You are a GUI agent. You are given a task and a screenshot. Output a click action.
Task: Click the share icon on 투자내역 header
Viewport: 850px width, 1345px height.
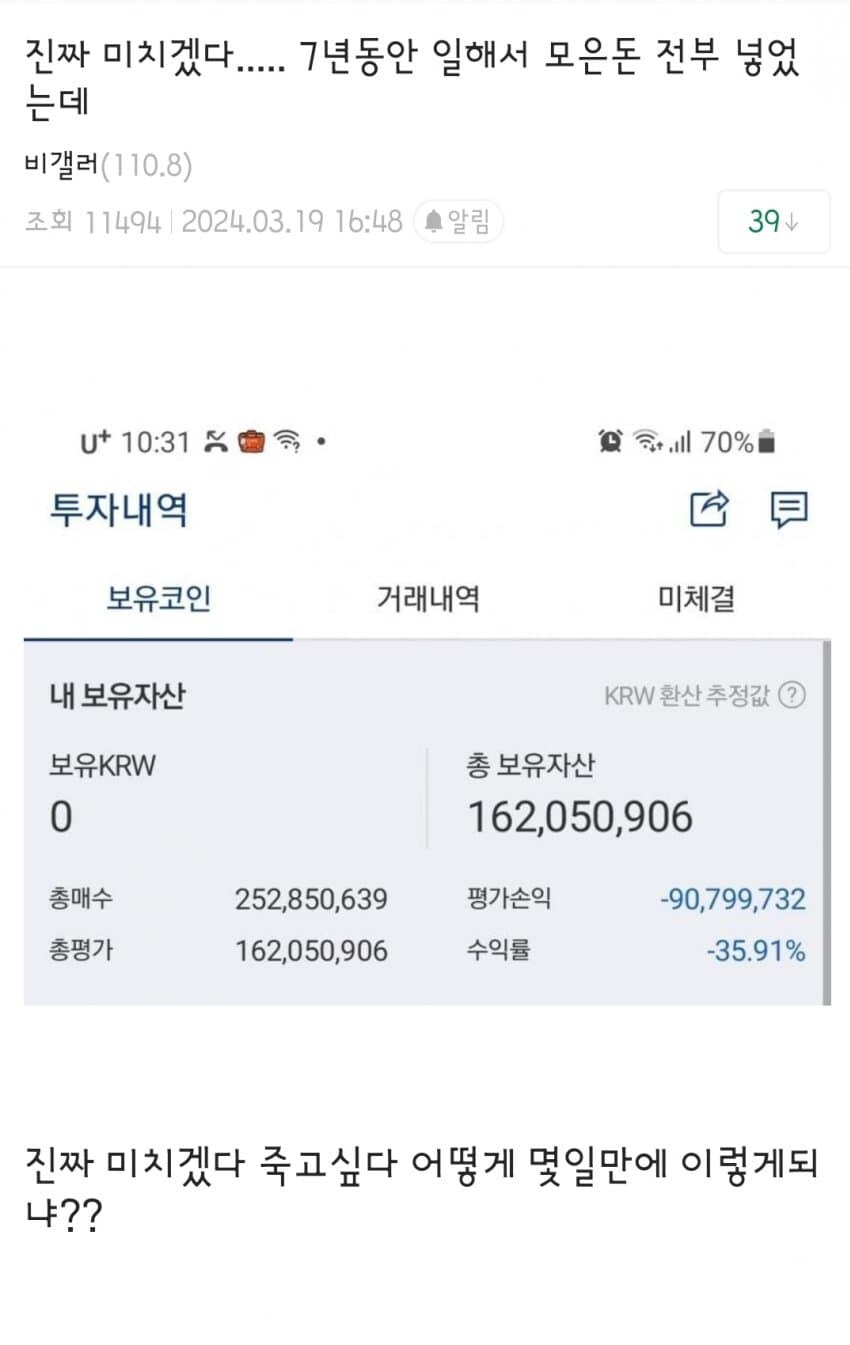point(710,510)
